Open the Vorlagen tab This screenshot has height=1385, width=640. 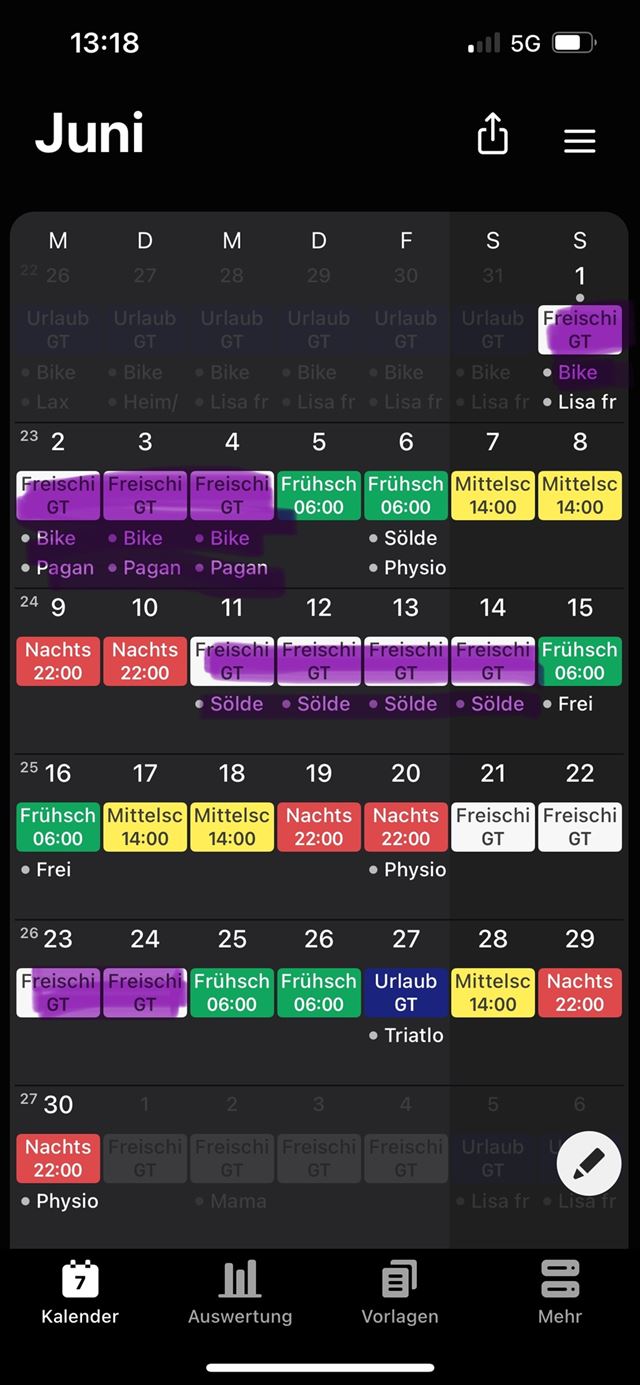click(400, 1292)
